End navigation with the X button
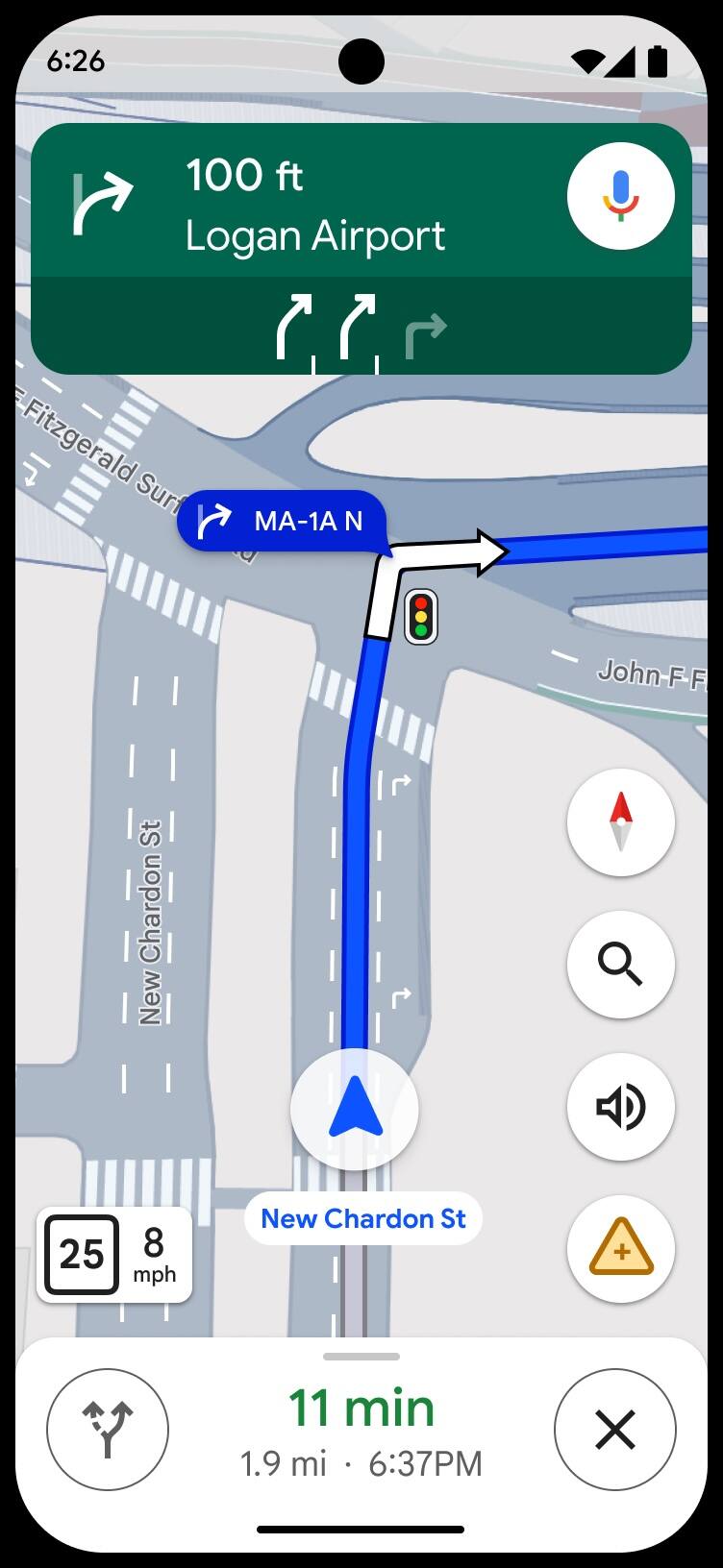The width and height of the screenshot is (723, 1568). click(615, 1430)
